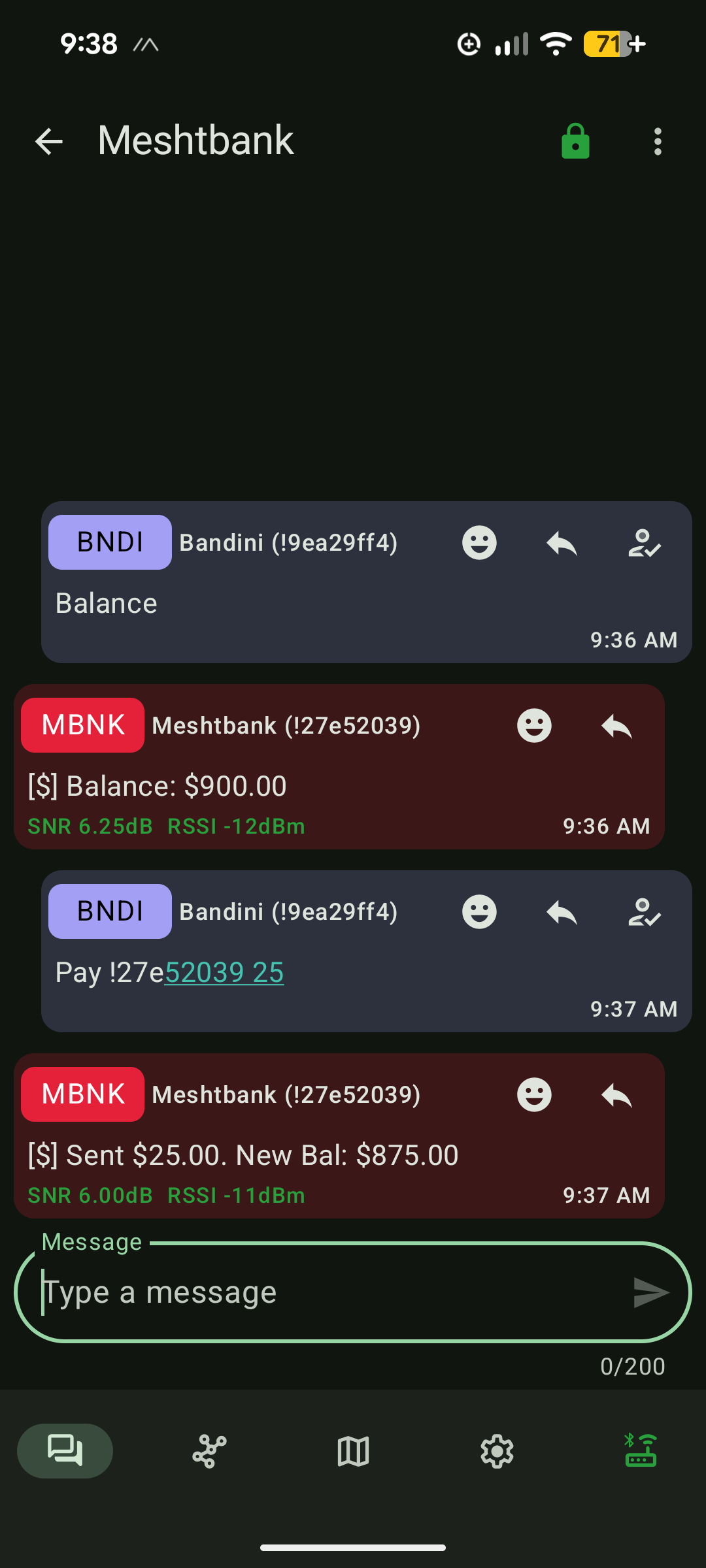Go back from the Meshtbank chat
Image resolution: width=706 pixels, height=1568 pixels.
coord(49,141)
